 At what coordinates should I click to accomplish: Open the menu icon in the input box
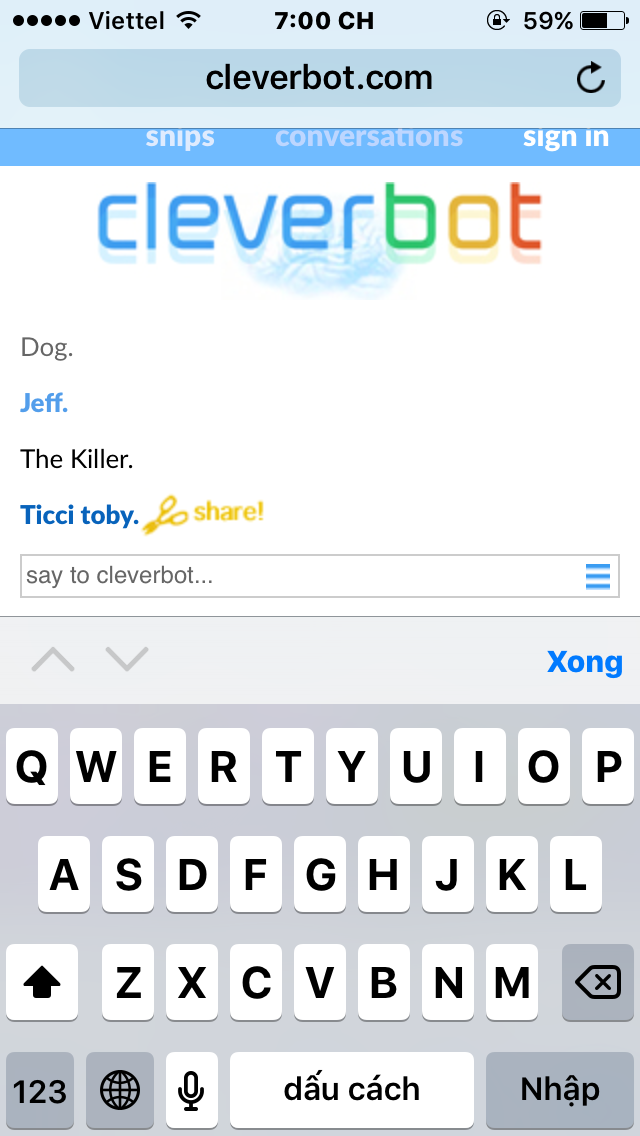(597, 576)
